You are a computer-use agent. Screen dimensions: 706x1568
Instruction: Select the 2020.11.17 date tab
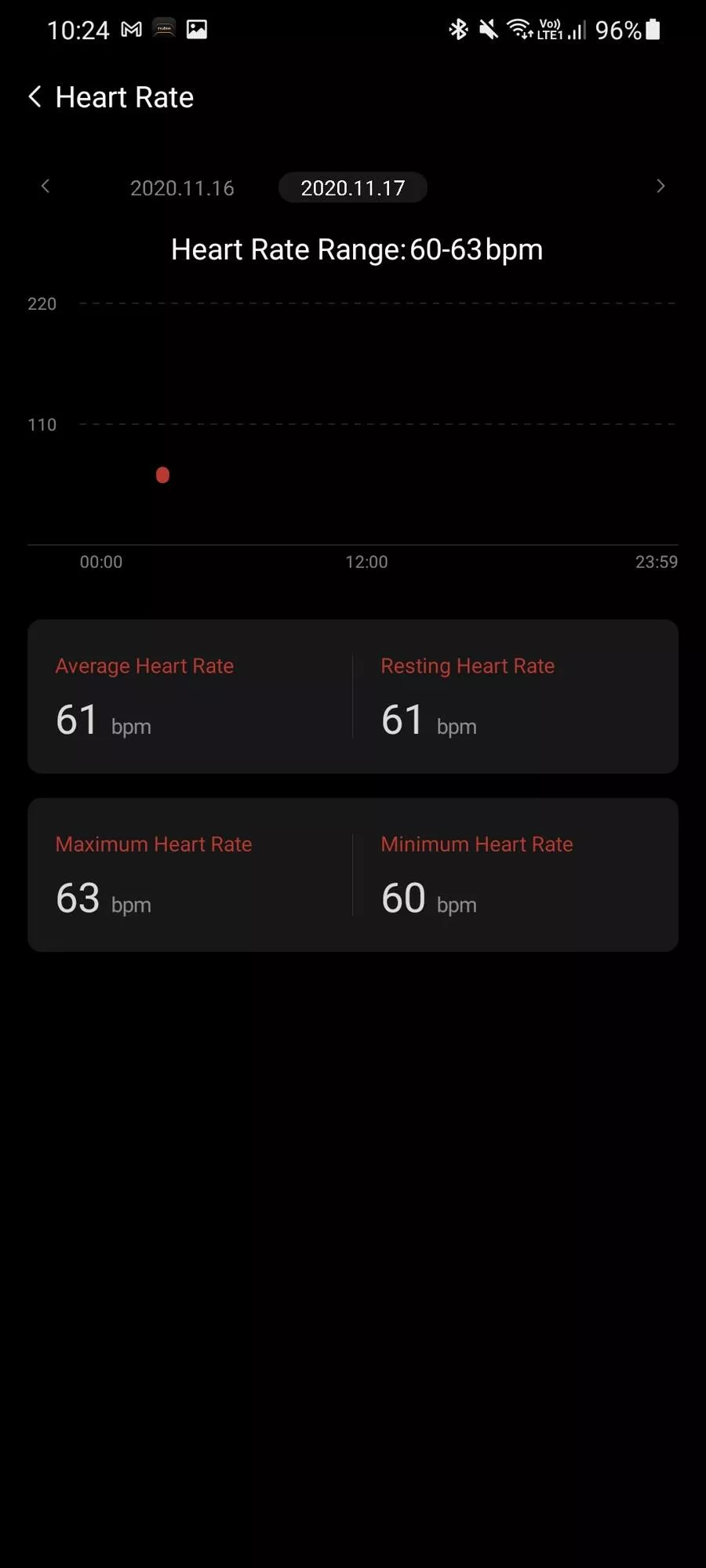click(x=353, y=188)
